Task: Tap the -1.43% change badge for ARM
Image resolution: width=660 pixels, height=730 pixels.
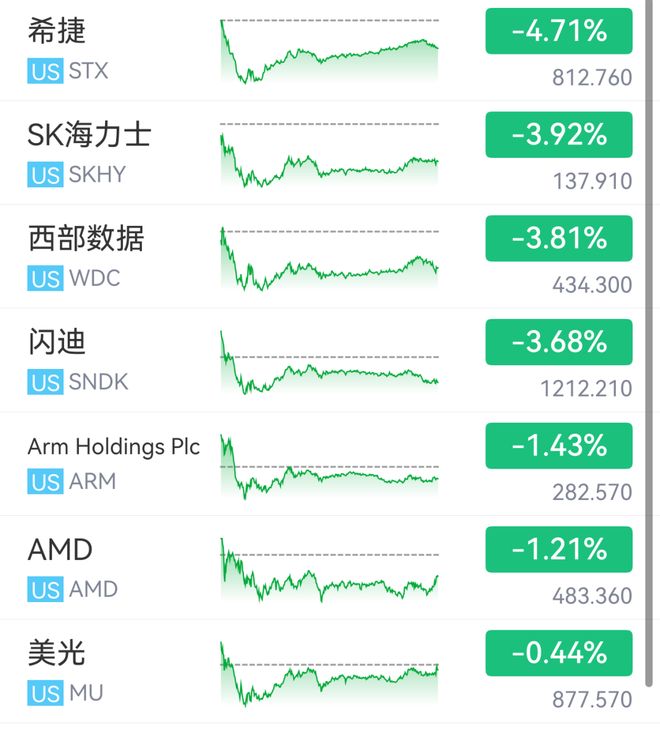Action: point(559,446)
